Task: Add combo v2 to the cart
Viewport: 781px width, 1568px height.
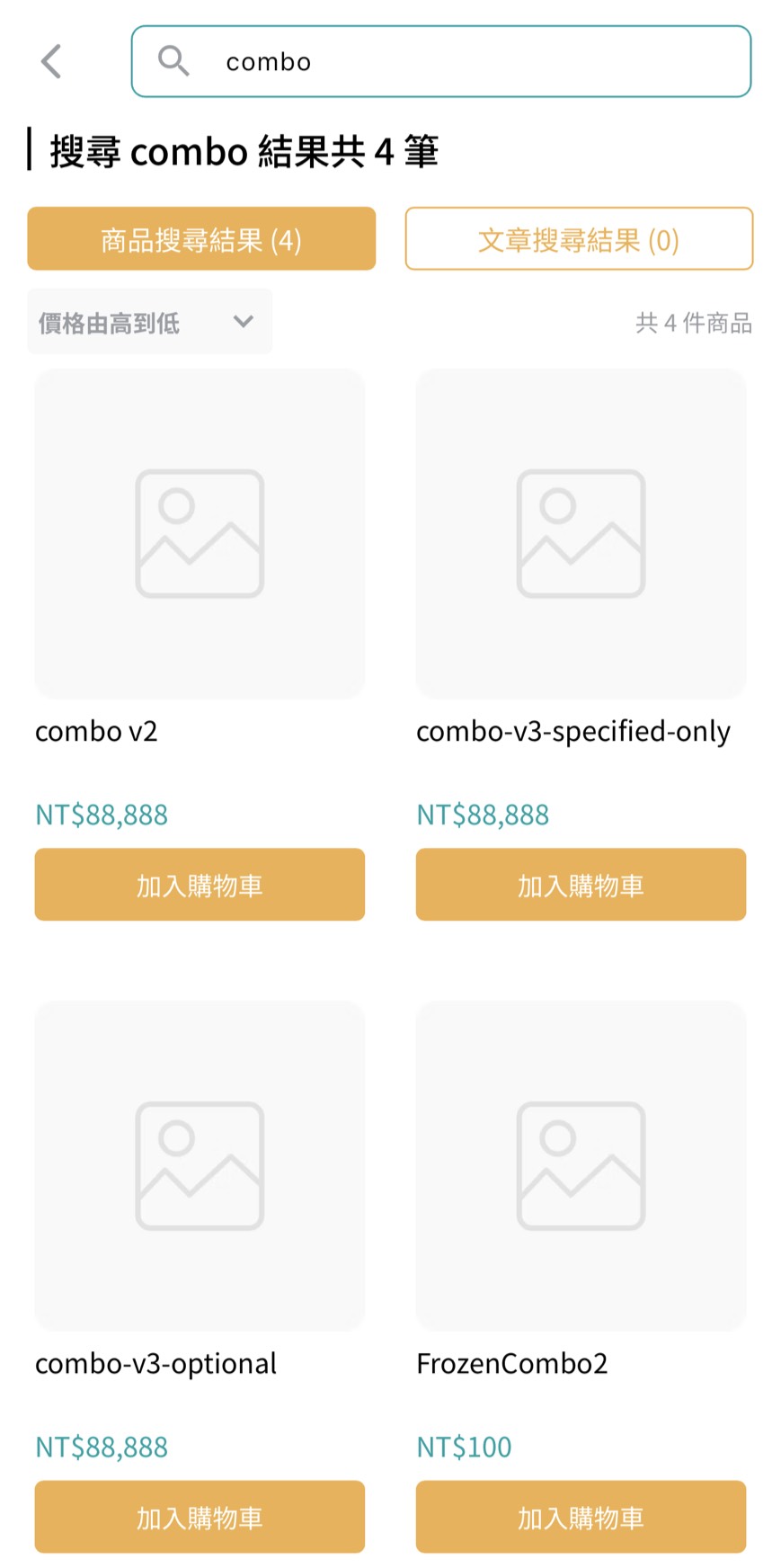Action: 200,885
